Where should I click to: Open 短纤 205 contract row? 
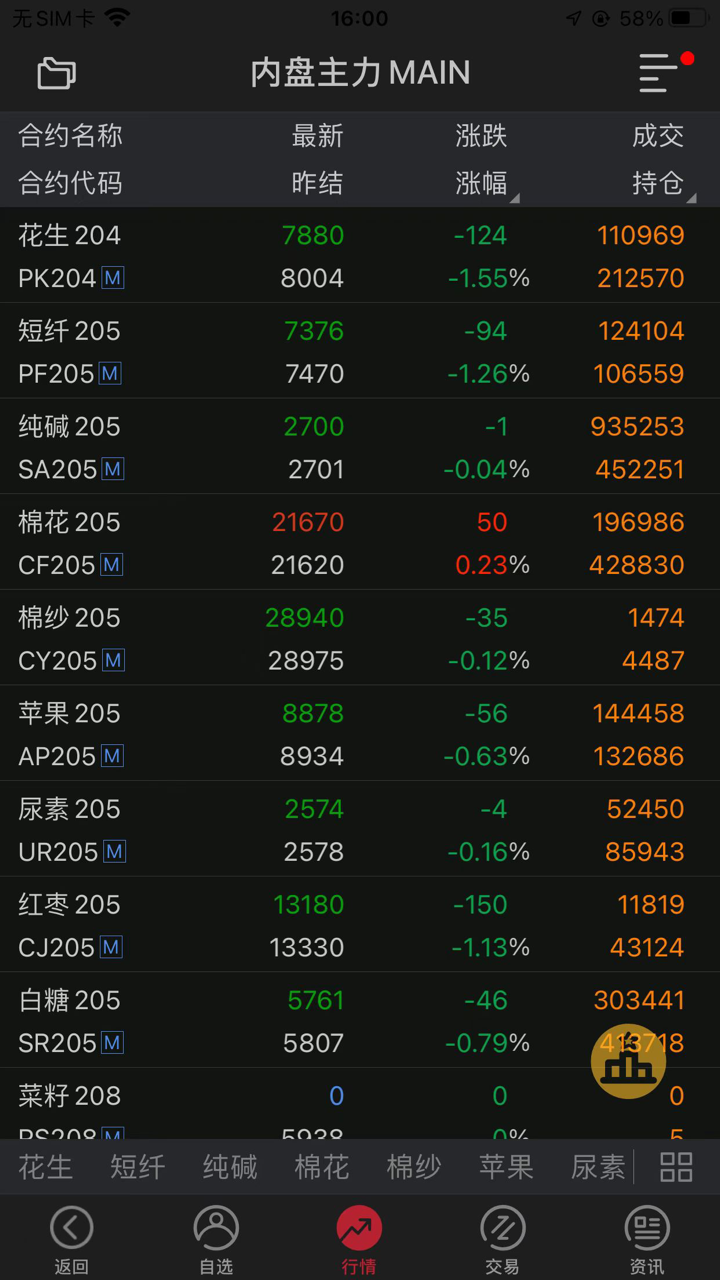pyautogui.click(x=360, y=352)
